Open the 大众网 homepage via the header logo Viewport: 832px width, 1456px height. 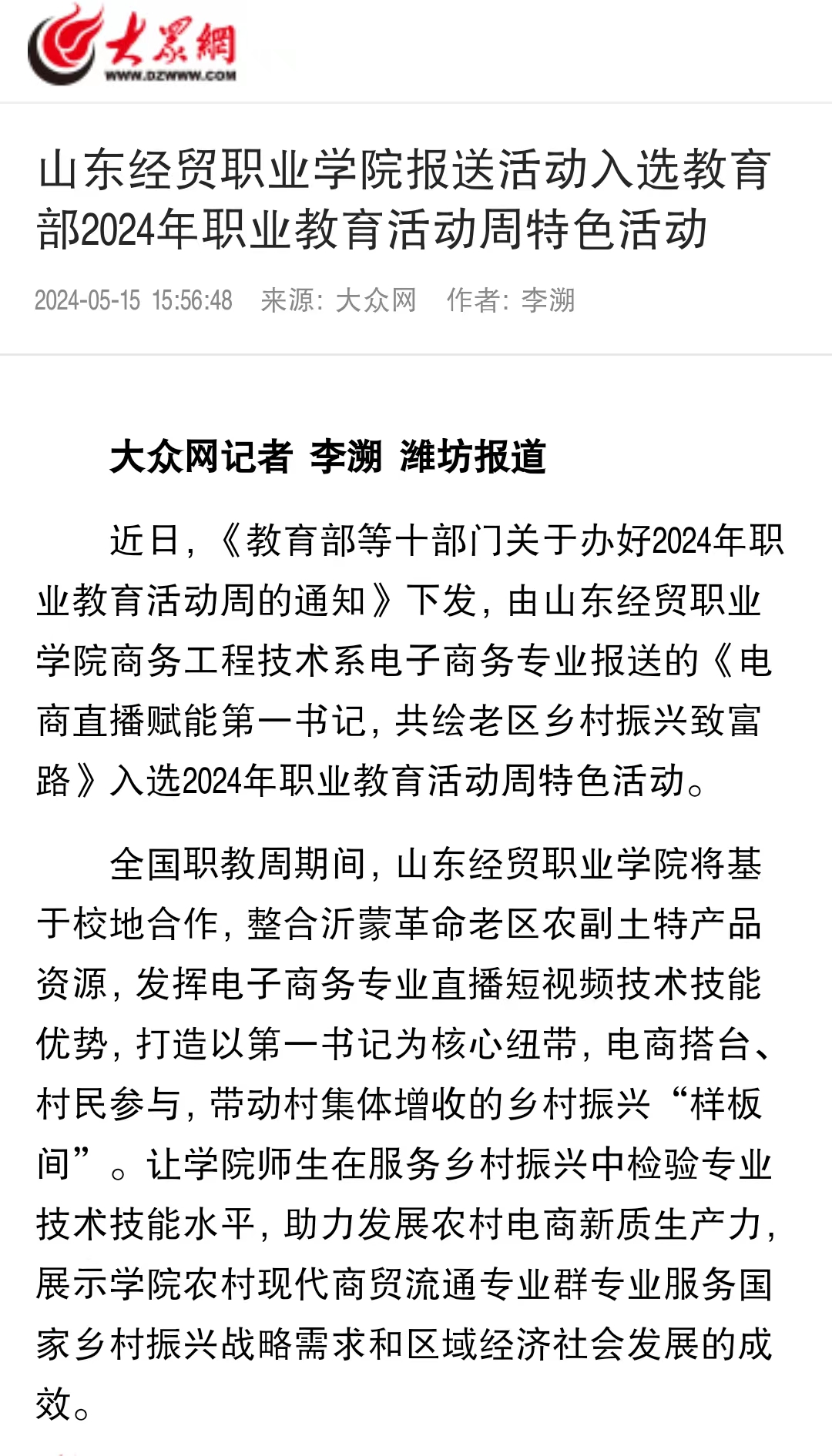tap(132, 46)
